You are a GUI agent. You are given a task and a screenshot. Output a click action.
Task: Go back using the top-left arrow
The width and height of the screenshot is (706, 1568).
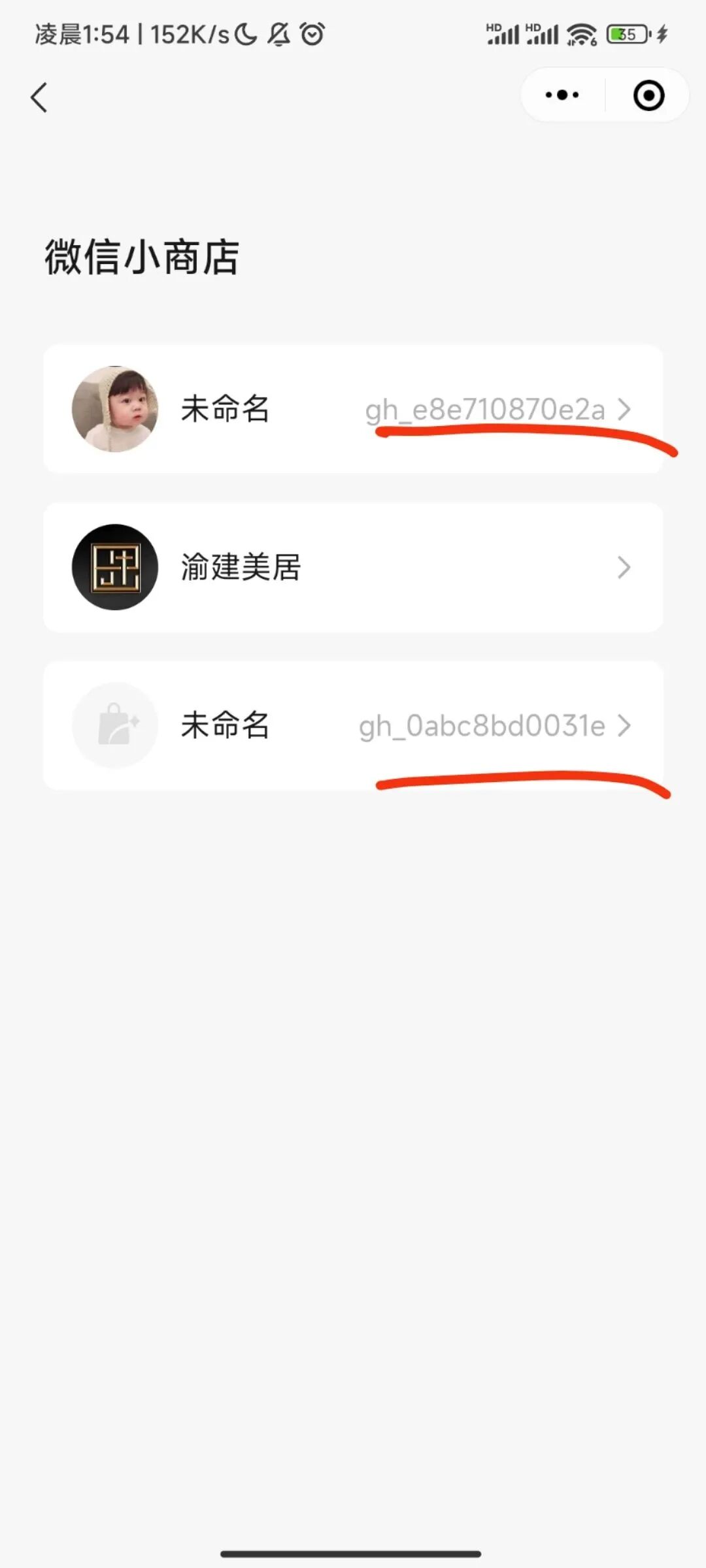point(39,97)
